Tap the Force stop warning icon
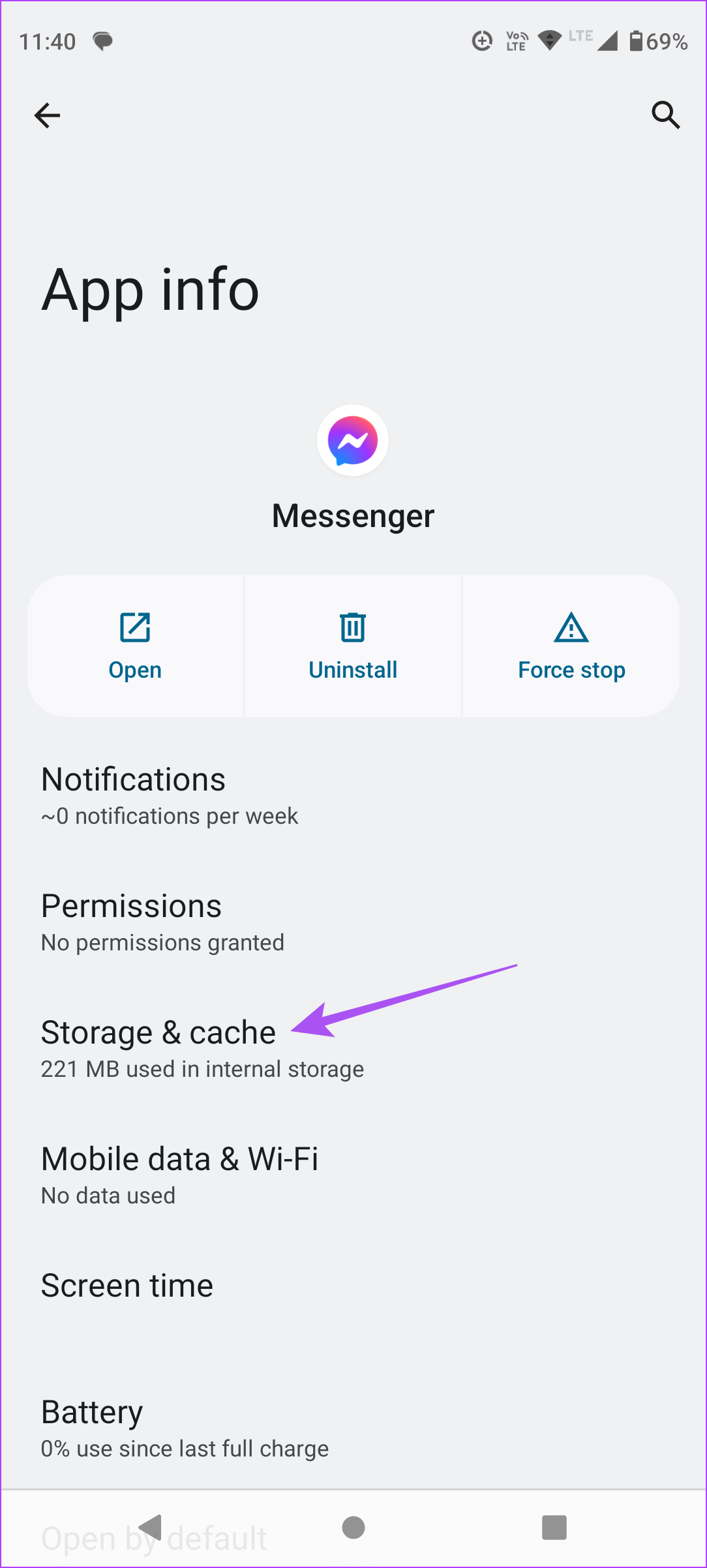 (x=570, y=627)
